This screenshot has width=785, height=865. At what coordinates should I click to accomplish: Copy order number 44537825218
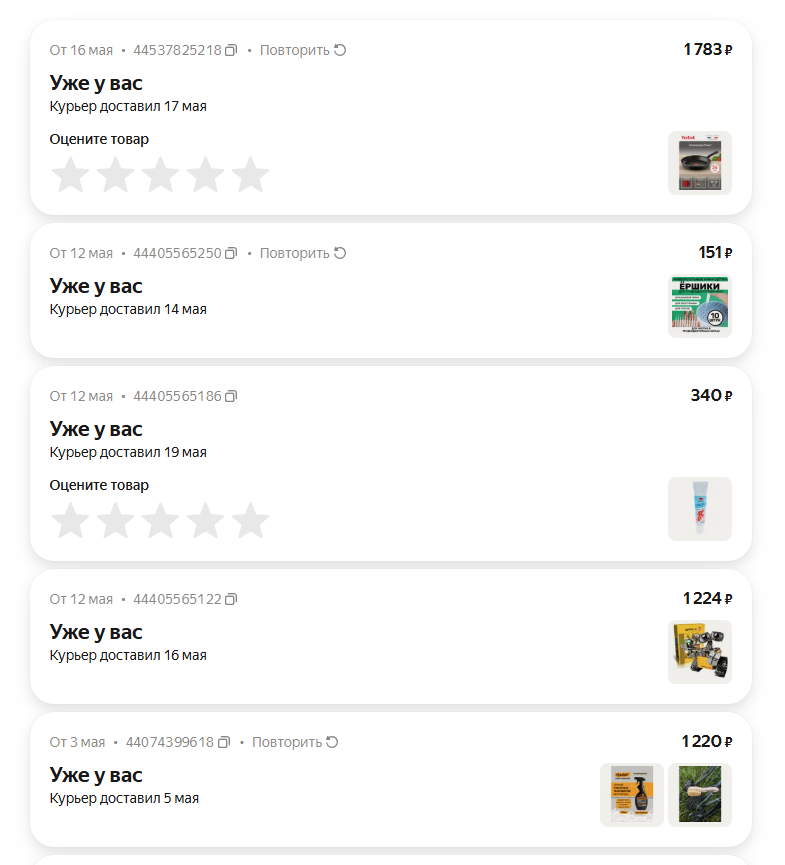coord(231,50)
